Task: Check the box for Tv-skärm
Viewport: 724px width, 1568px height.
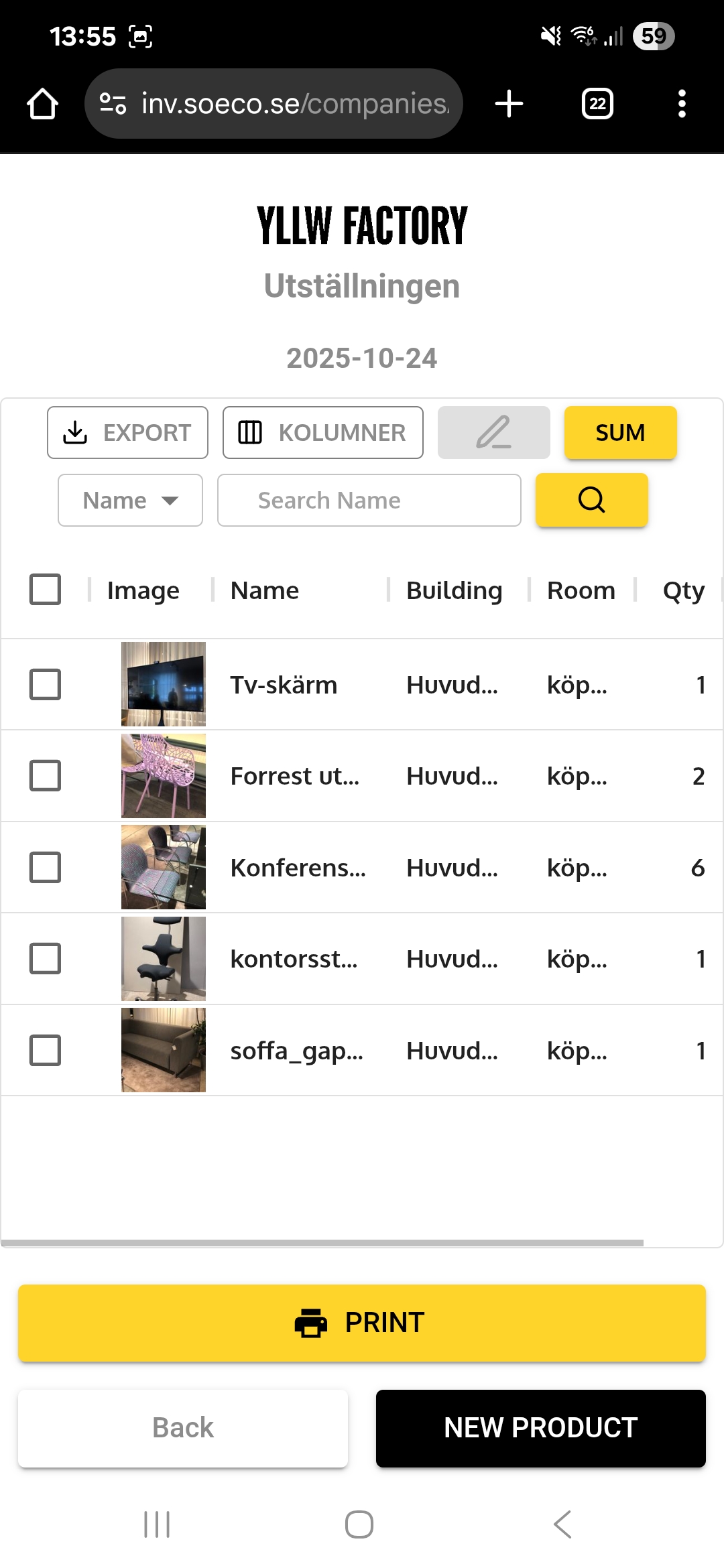Action: 45,684
